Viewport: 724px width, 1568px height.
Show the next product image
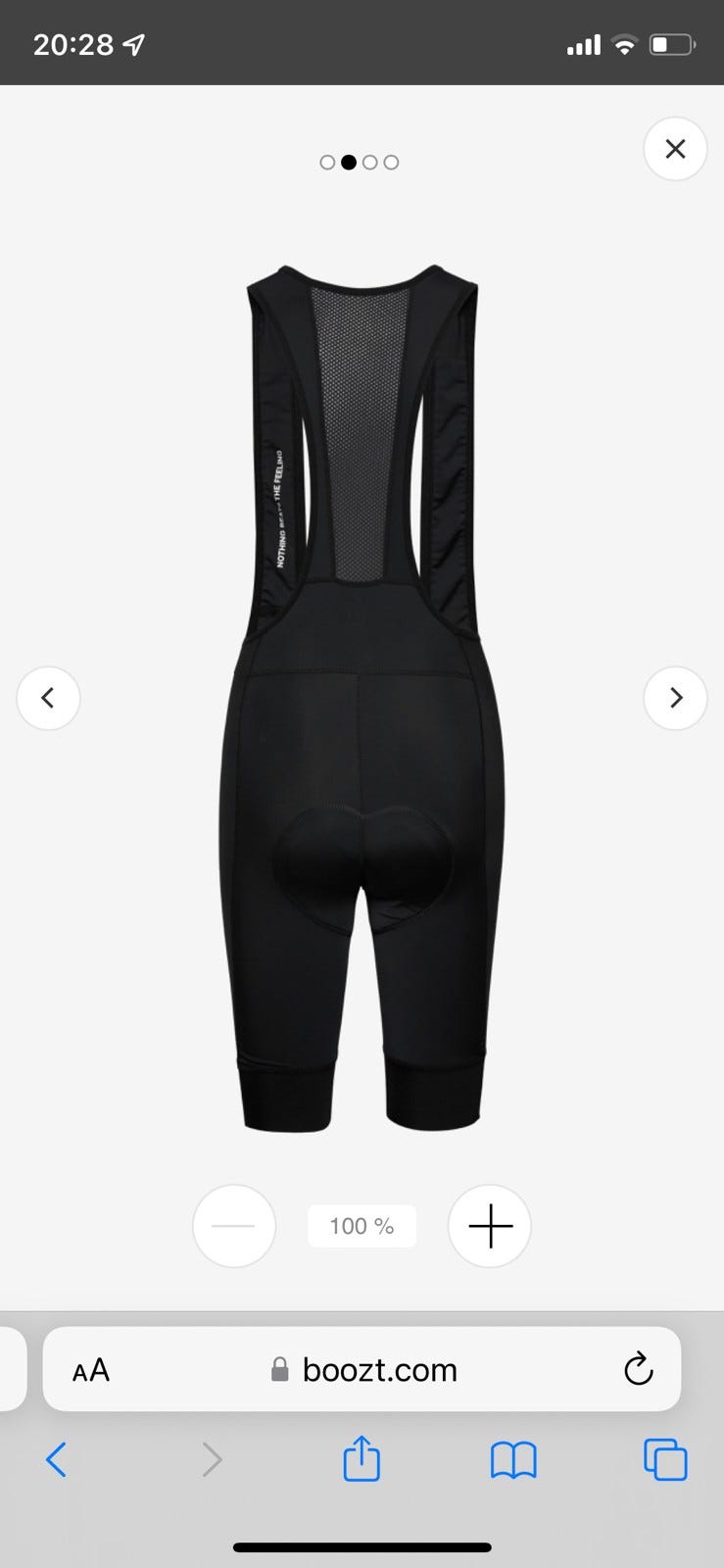click(675, 698)
